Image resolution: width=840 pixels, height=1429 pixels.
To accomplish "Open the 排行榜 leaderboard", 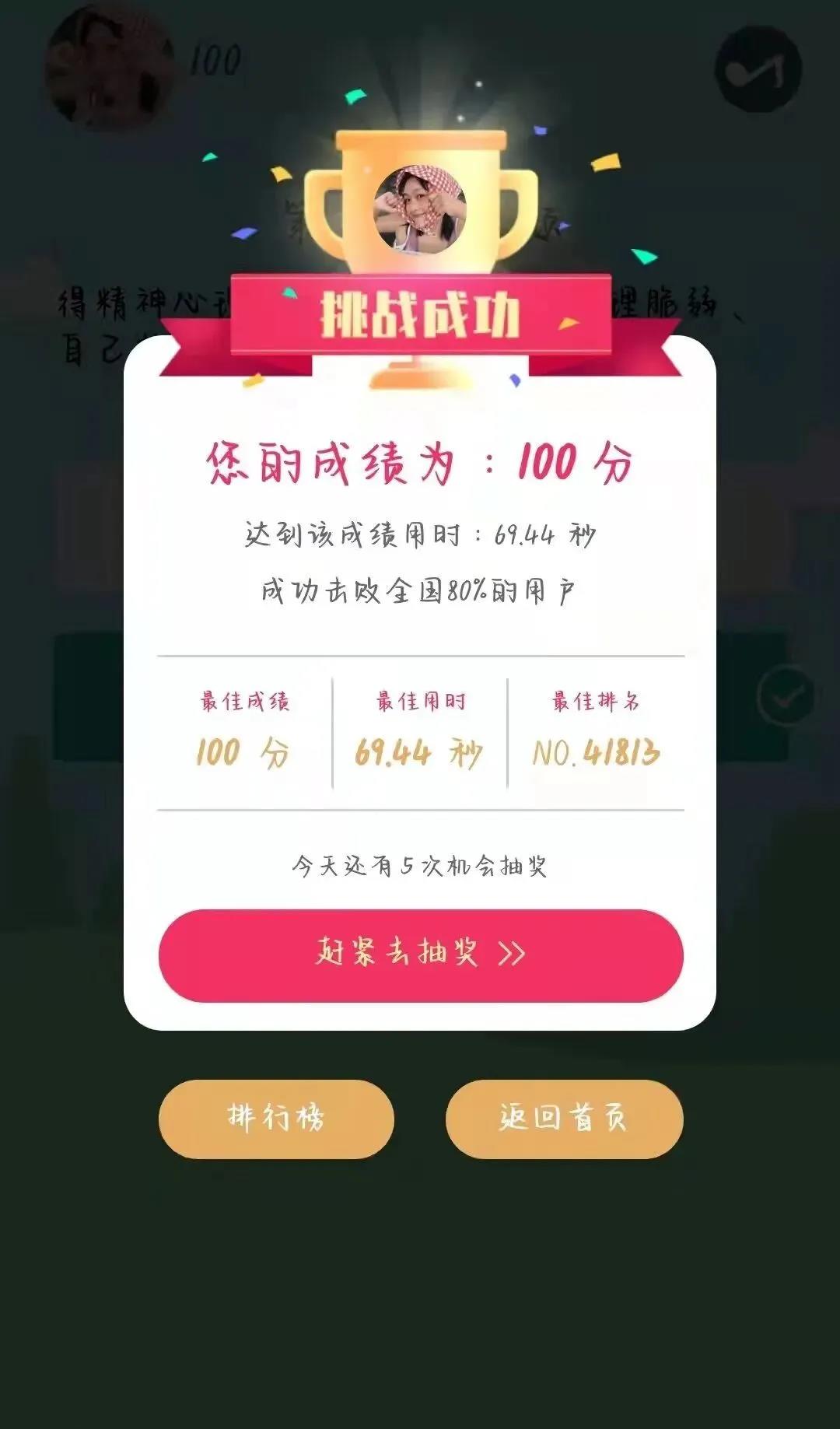I will tap(276, 1118).
